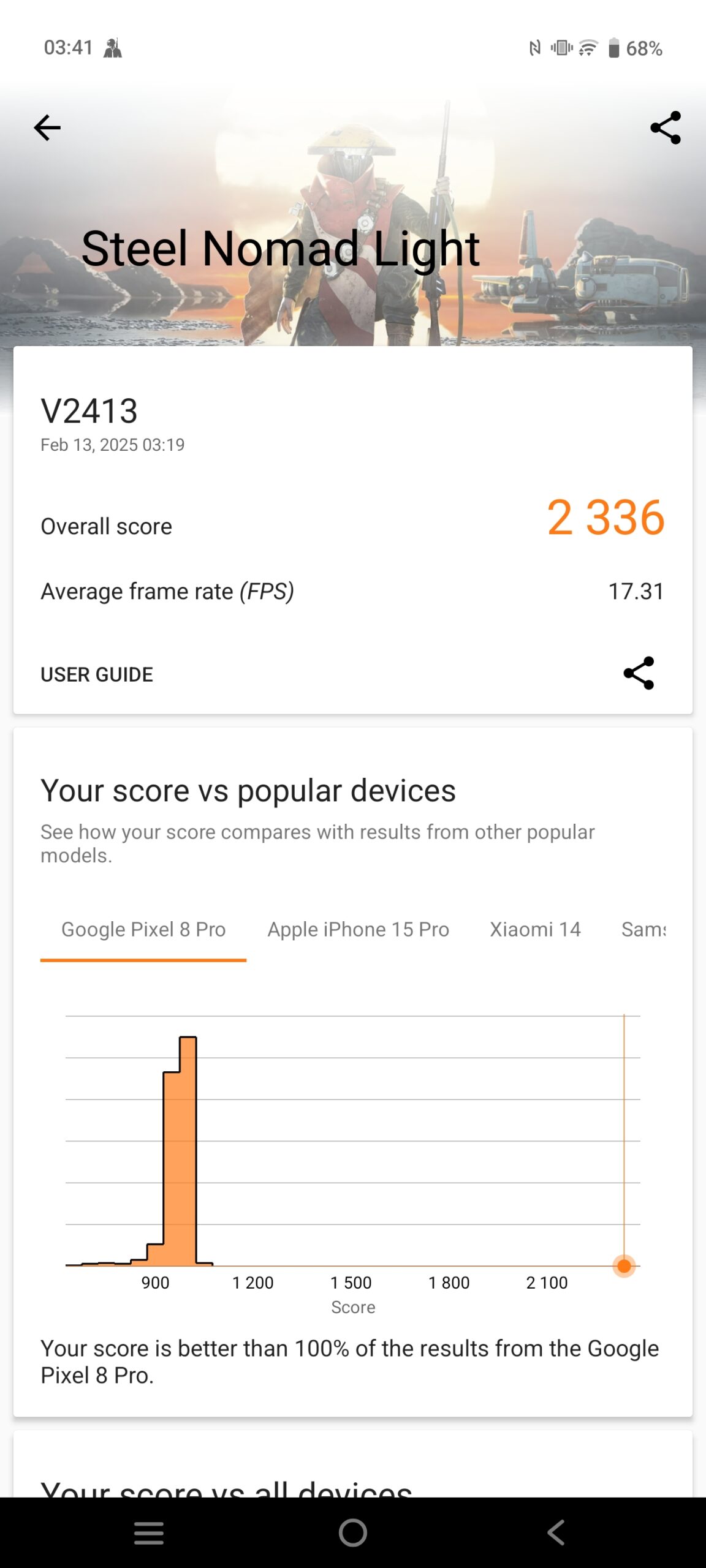
Task: Open the partially visible Sams tab
Action: pyautogui.click(x=643, y=929)
